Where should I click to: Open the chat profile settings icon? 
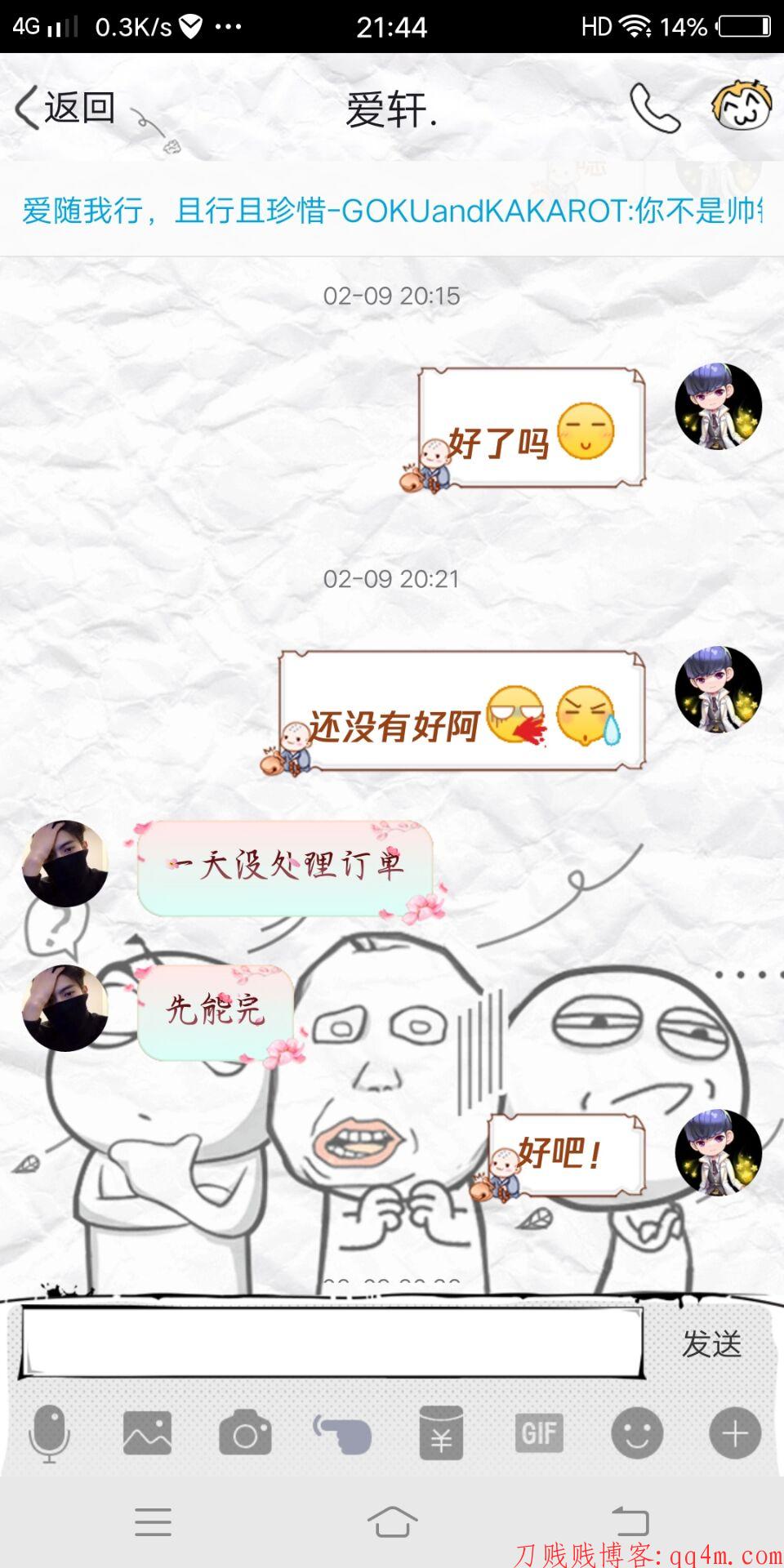(x=741, y=106)
